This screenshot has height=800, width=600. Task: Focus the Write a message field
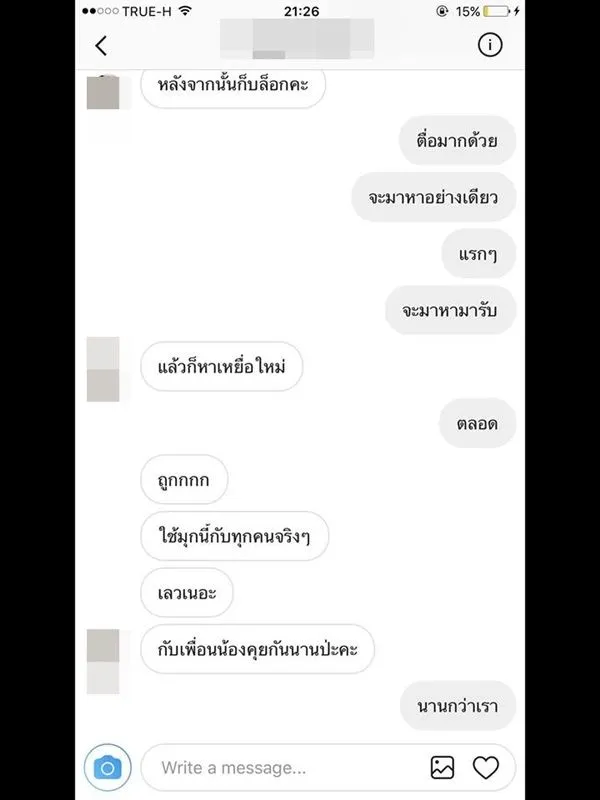tap(280, 768)
